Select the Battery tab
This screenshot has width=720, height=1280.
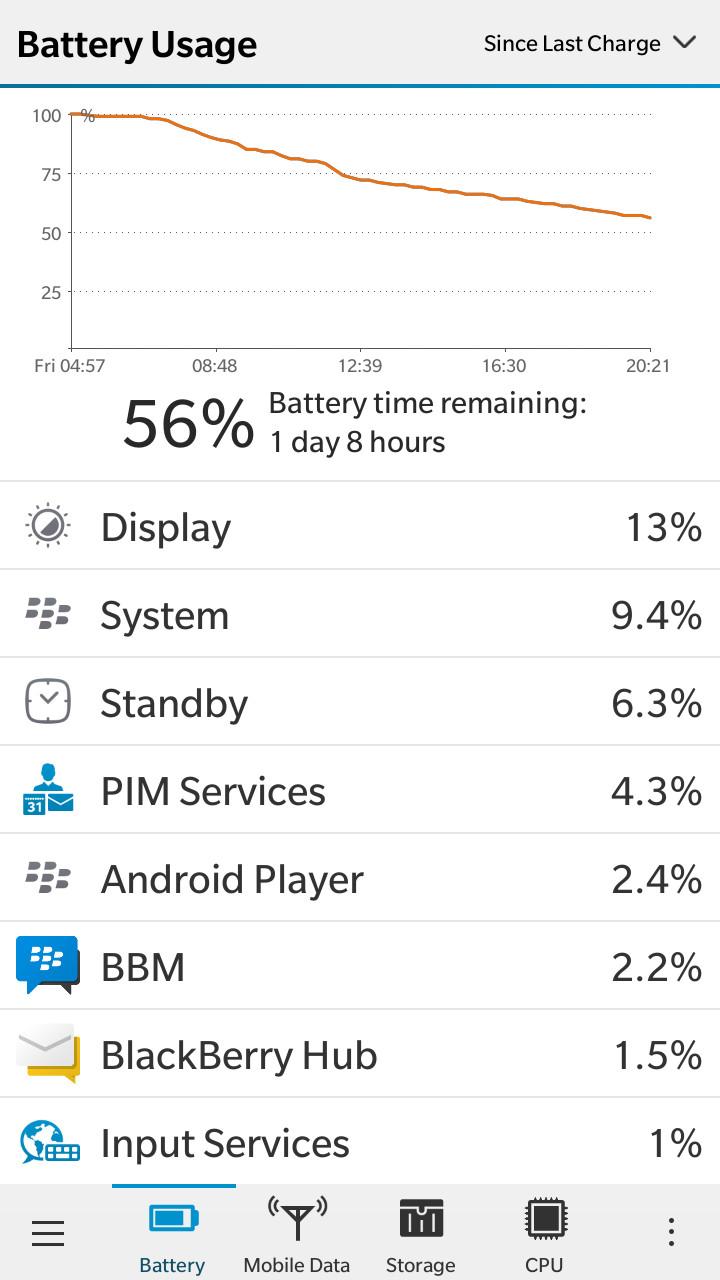173,1233
